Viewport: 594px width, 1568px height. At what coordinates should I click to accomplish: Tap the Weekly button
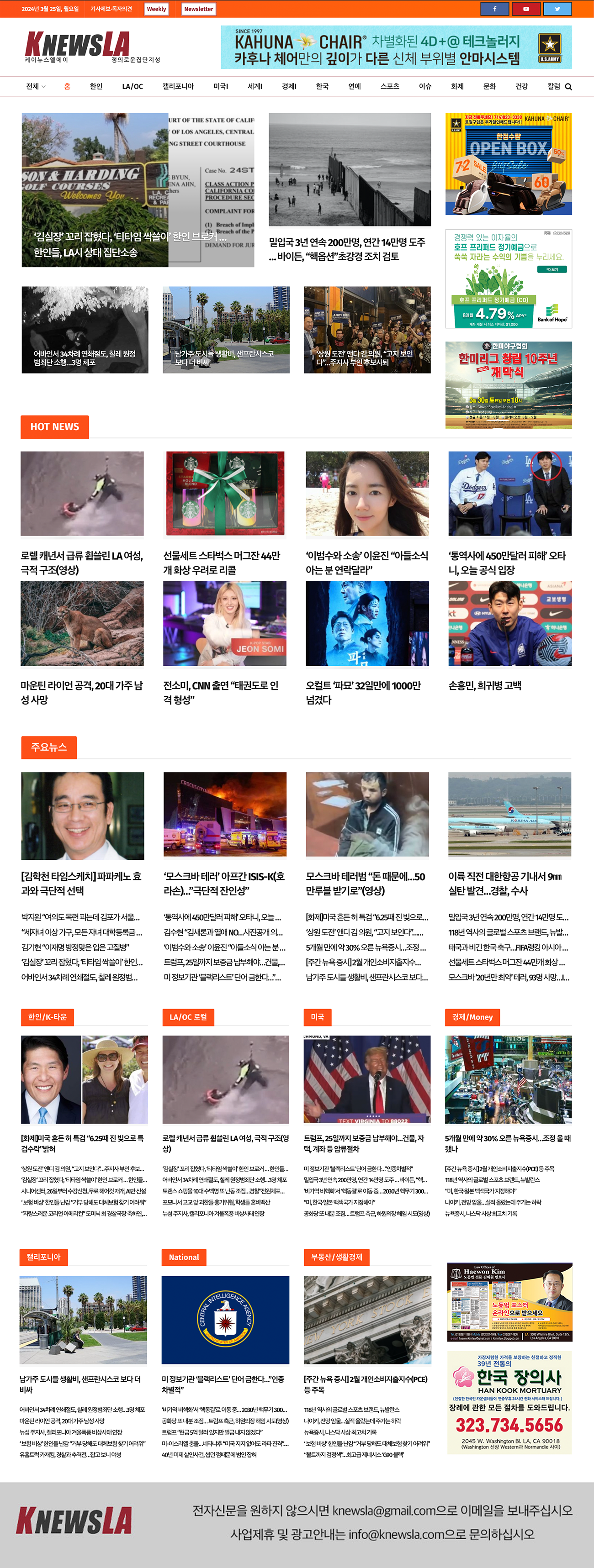pyautogui.click(x=157, y=9)
